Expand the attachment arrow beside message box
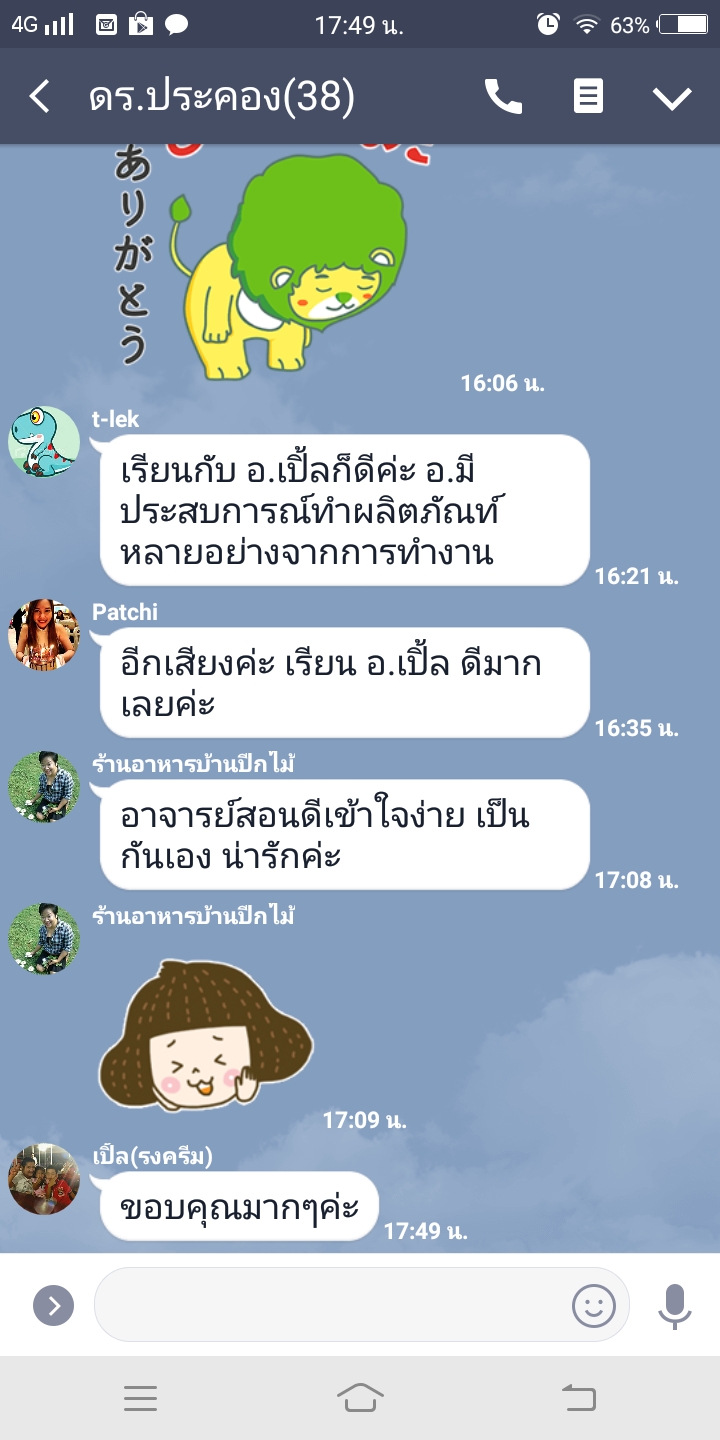This screenshot has height=1440, width=720. (x=53, y=1304)
